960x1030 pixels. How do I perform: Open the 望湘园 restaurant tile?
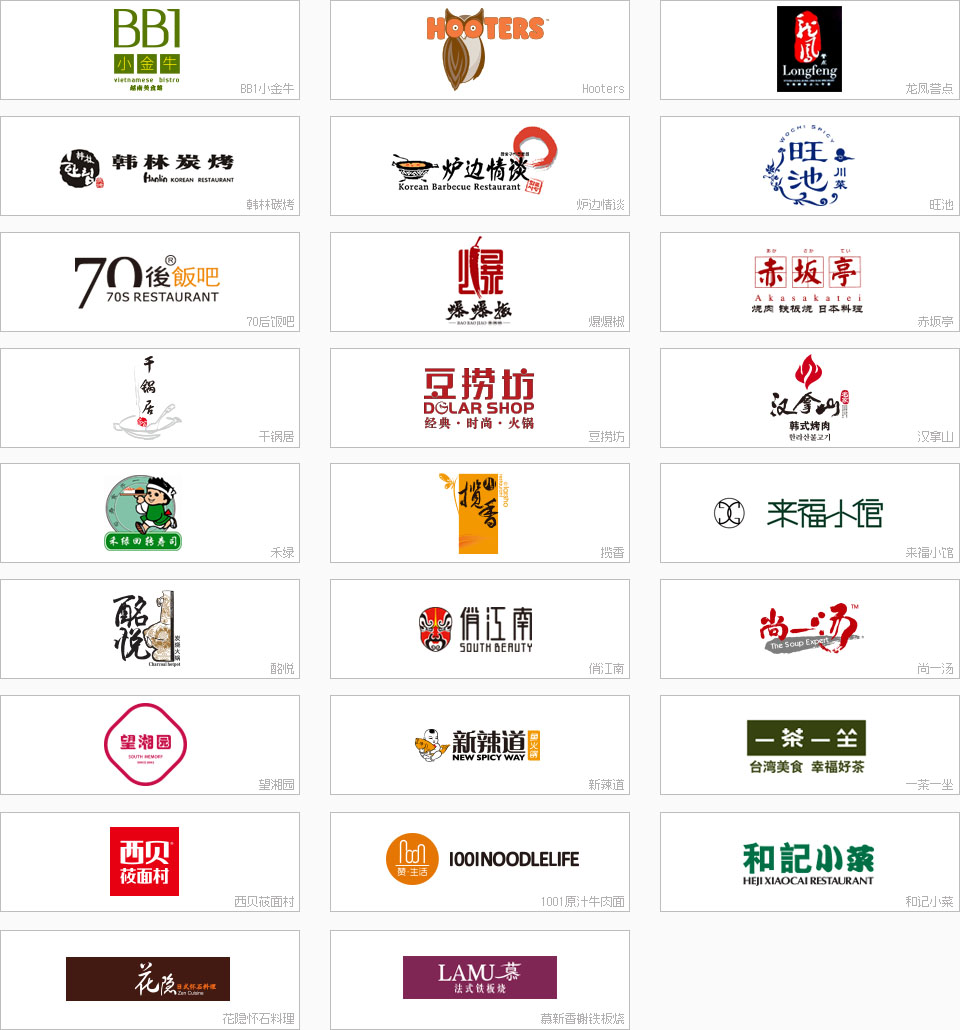click(150, 745)
